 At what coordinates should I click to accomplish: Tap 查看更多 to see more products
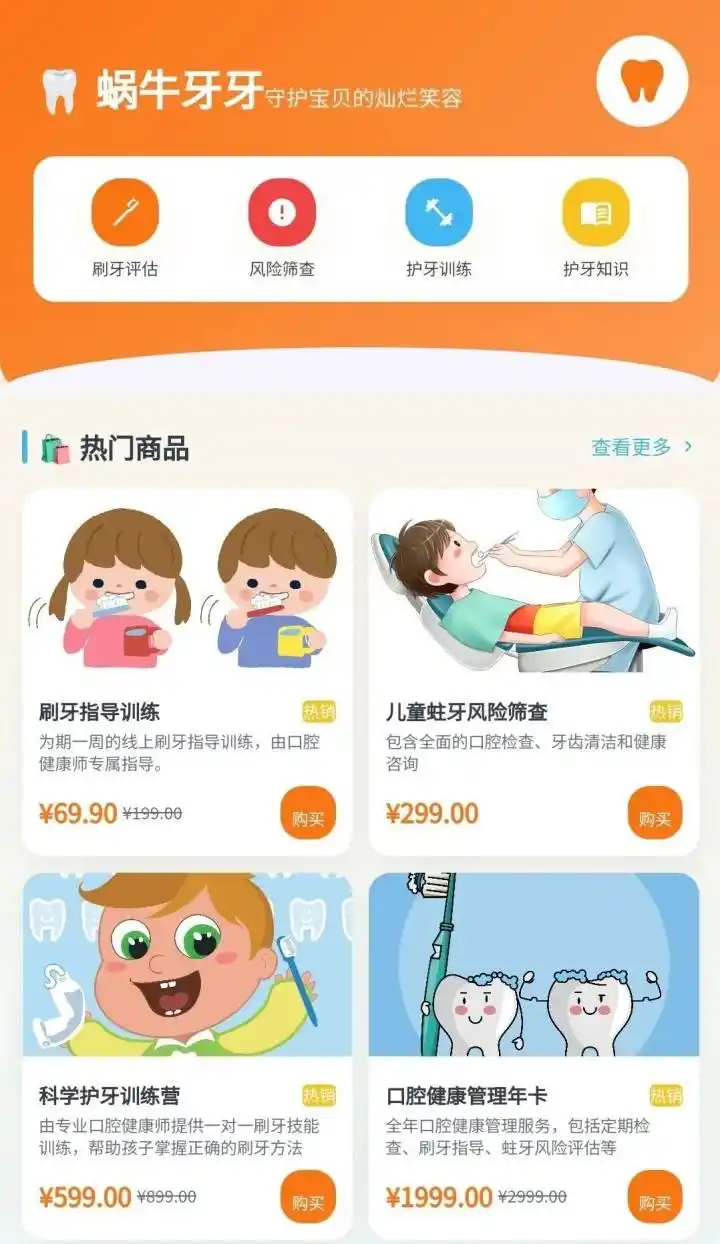[x=641, y=447]
